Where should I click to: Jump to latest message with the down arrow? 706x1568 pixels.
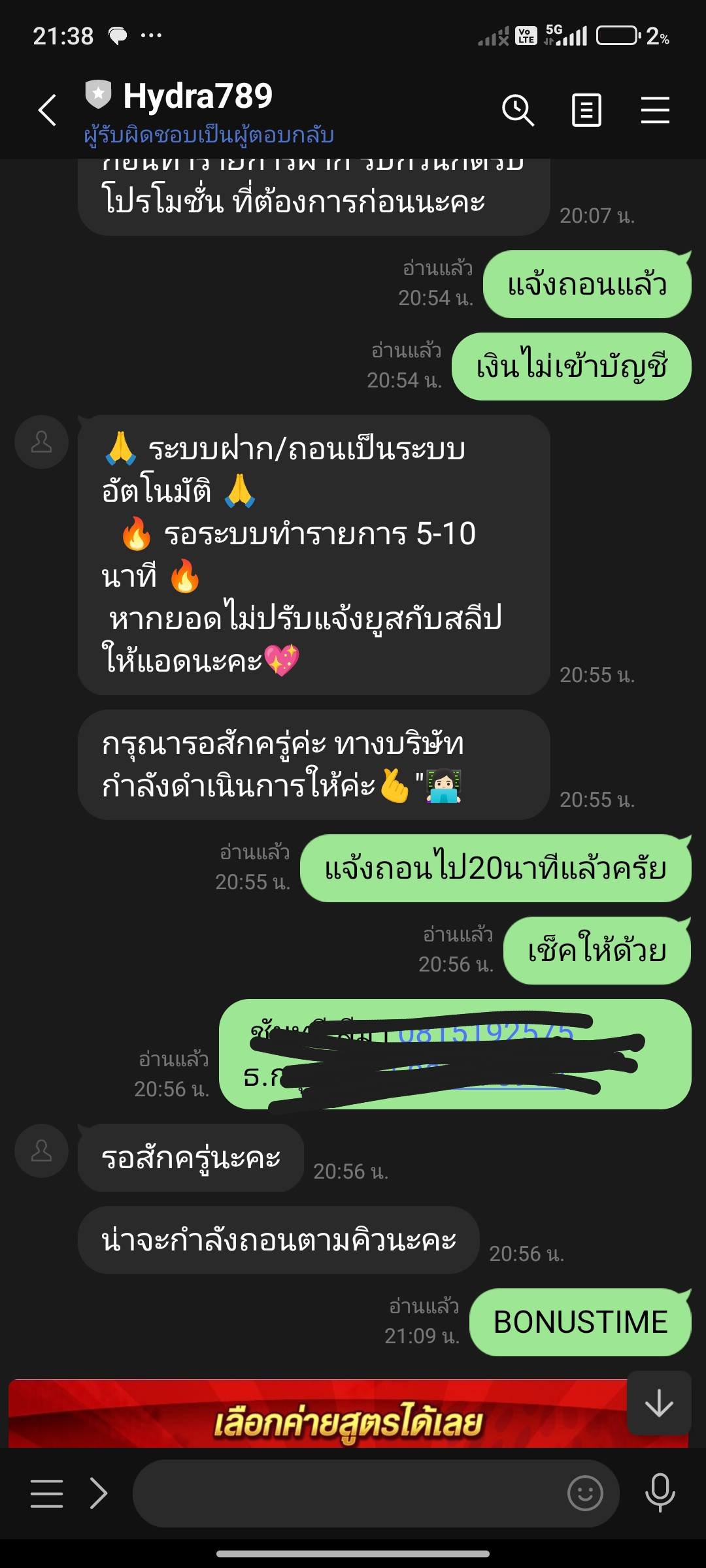pyautogui.click(x=659, y=1403)
